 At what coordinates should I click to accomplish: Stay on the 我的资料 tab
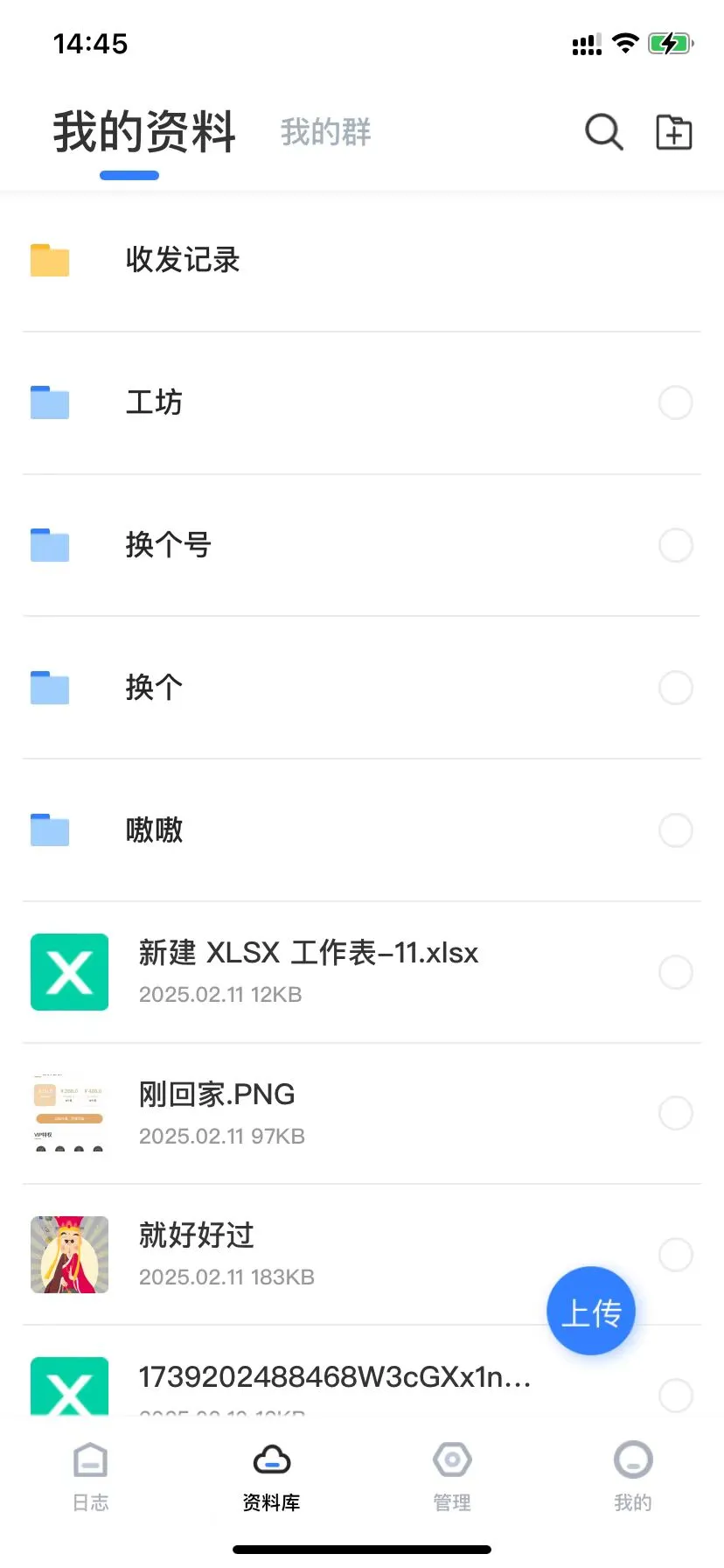pos(143,131)
